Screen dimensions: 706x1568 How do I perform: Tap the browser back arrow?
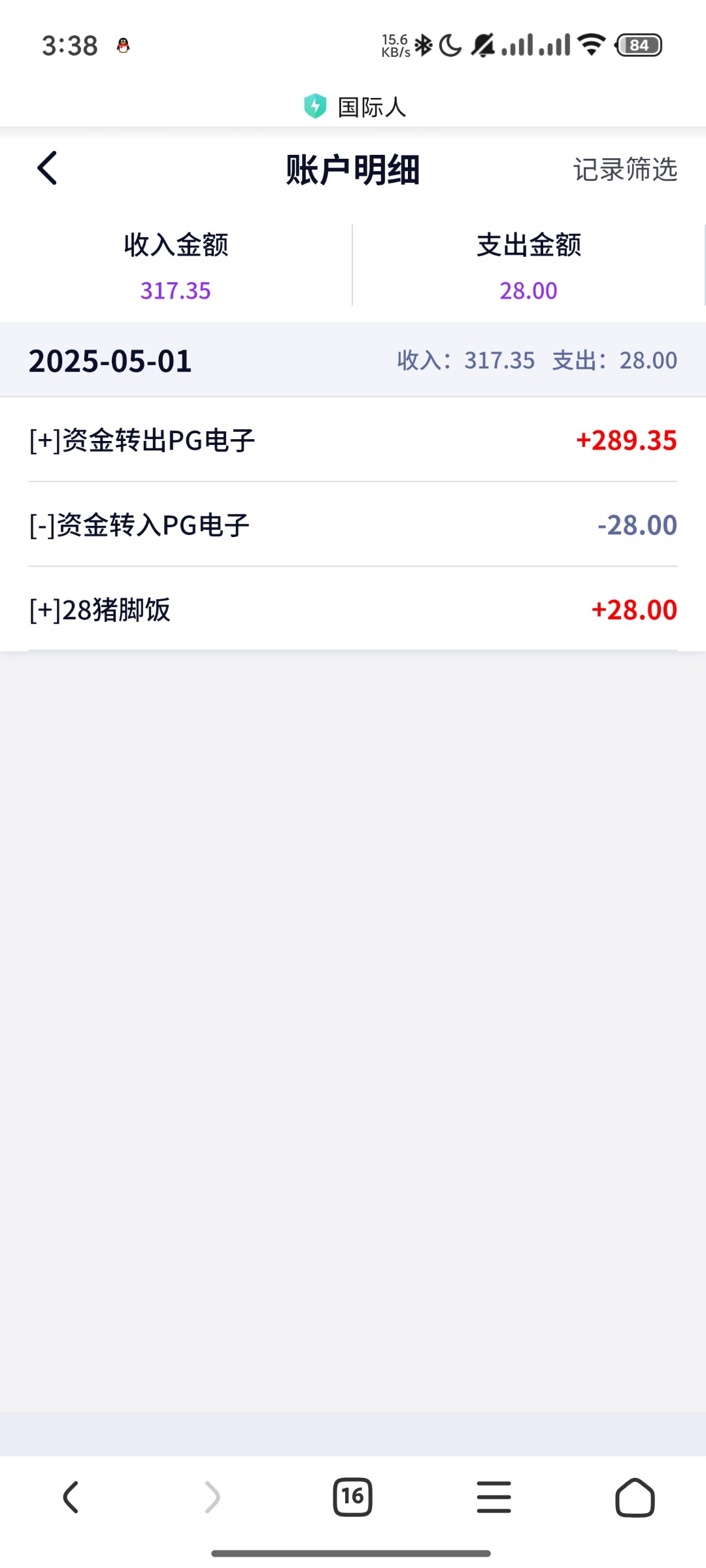tap(71, 1497)
